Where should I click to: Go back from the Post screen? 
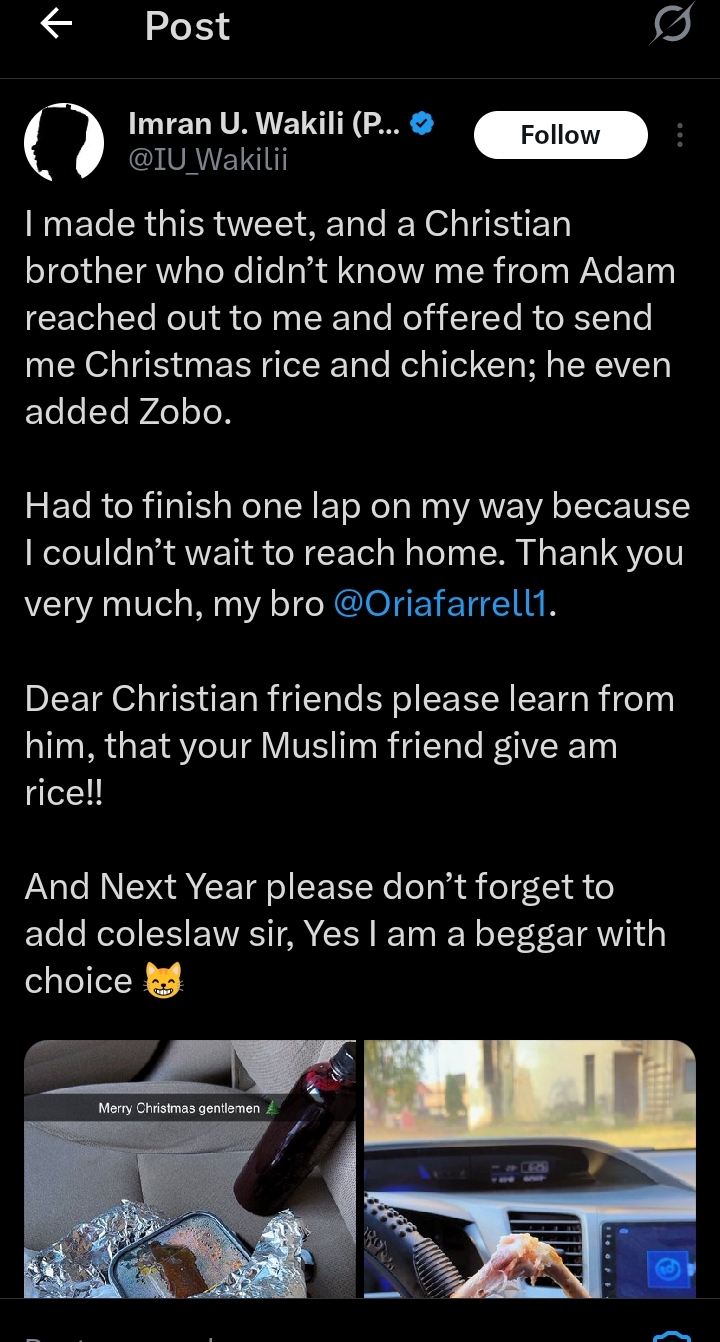[x=57, y=26]
